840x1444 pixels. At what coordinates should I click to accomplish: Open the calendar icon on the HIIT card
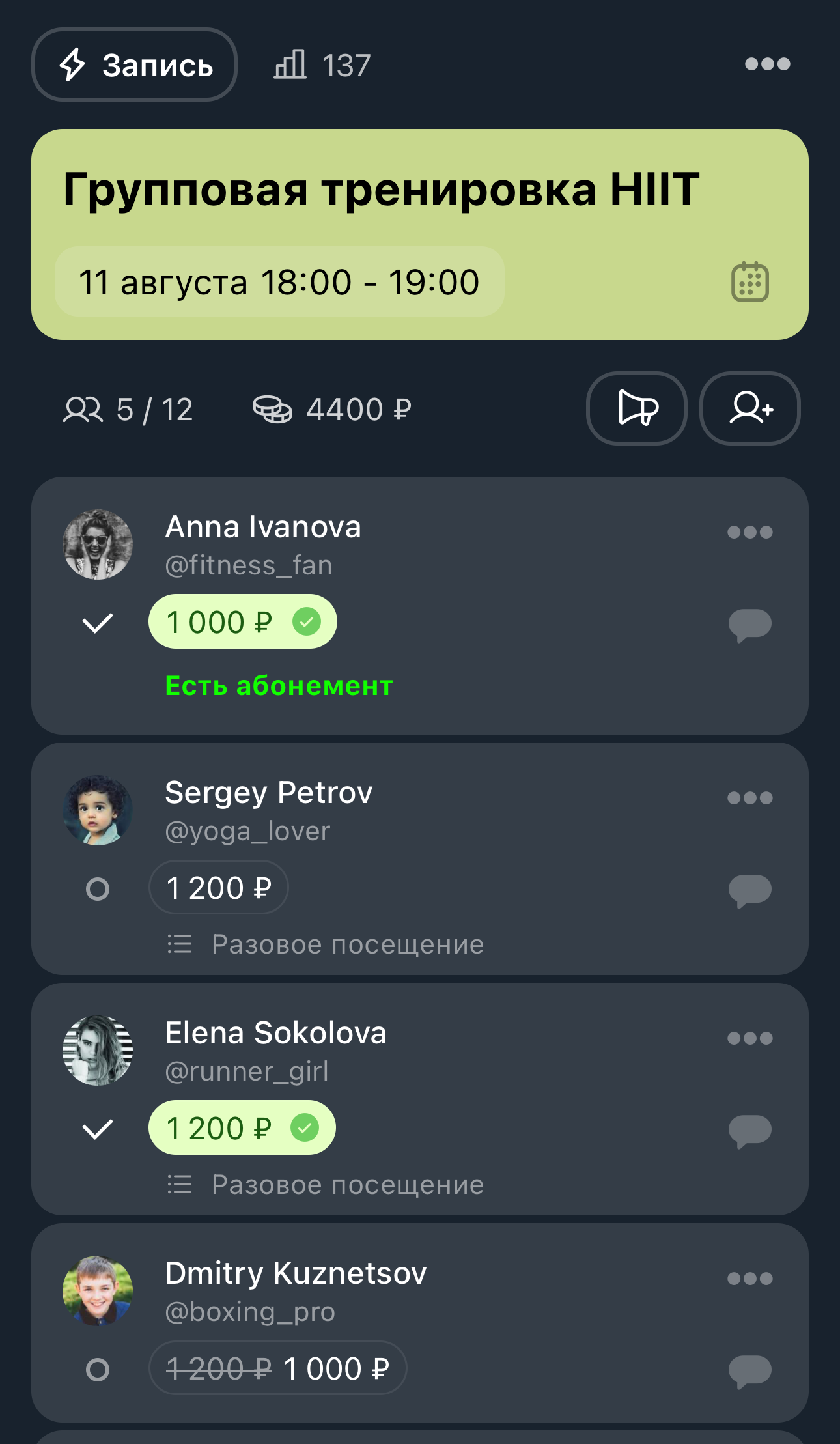click(750, 282)
